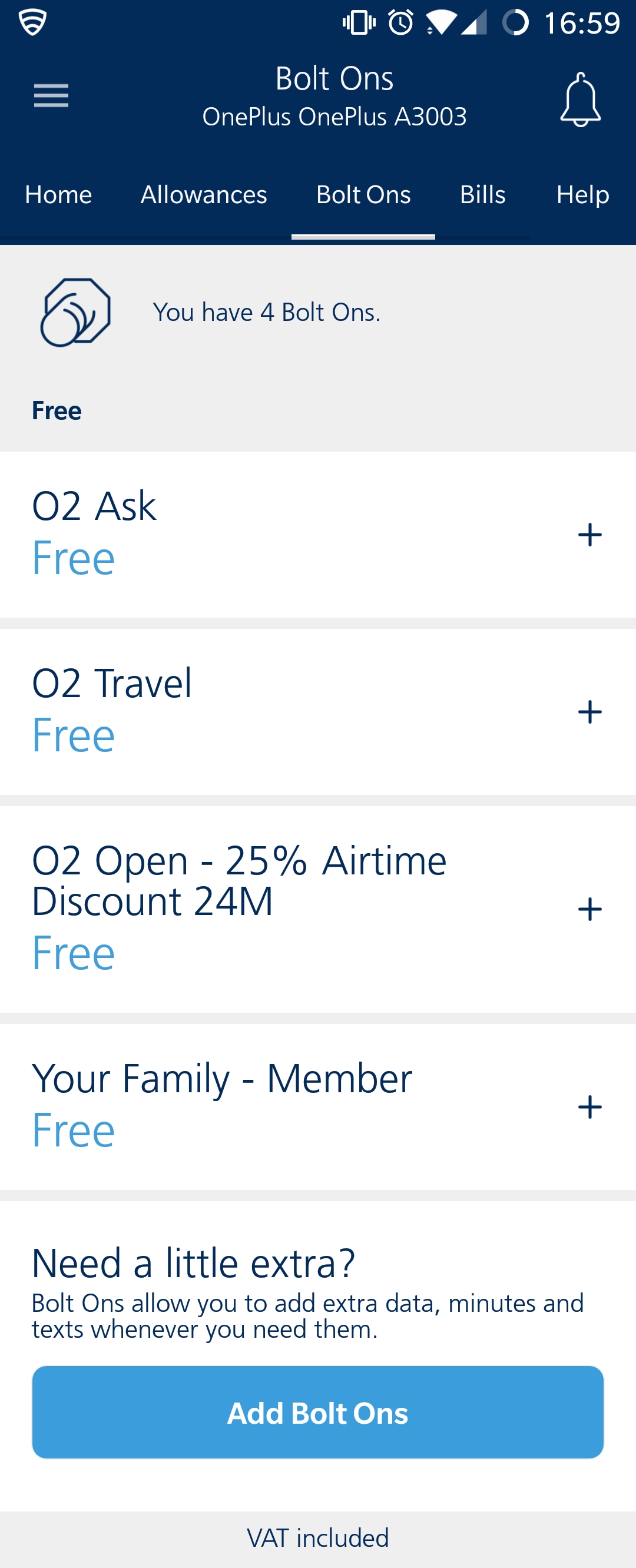This screenshot has width=636, height=1568.
Task: Open the Help tab
Action: (582, 195)
